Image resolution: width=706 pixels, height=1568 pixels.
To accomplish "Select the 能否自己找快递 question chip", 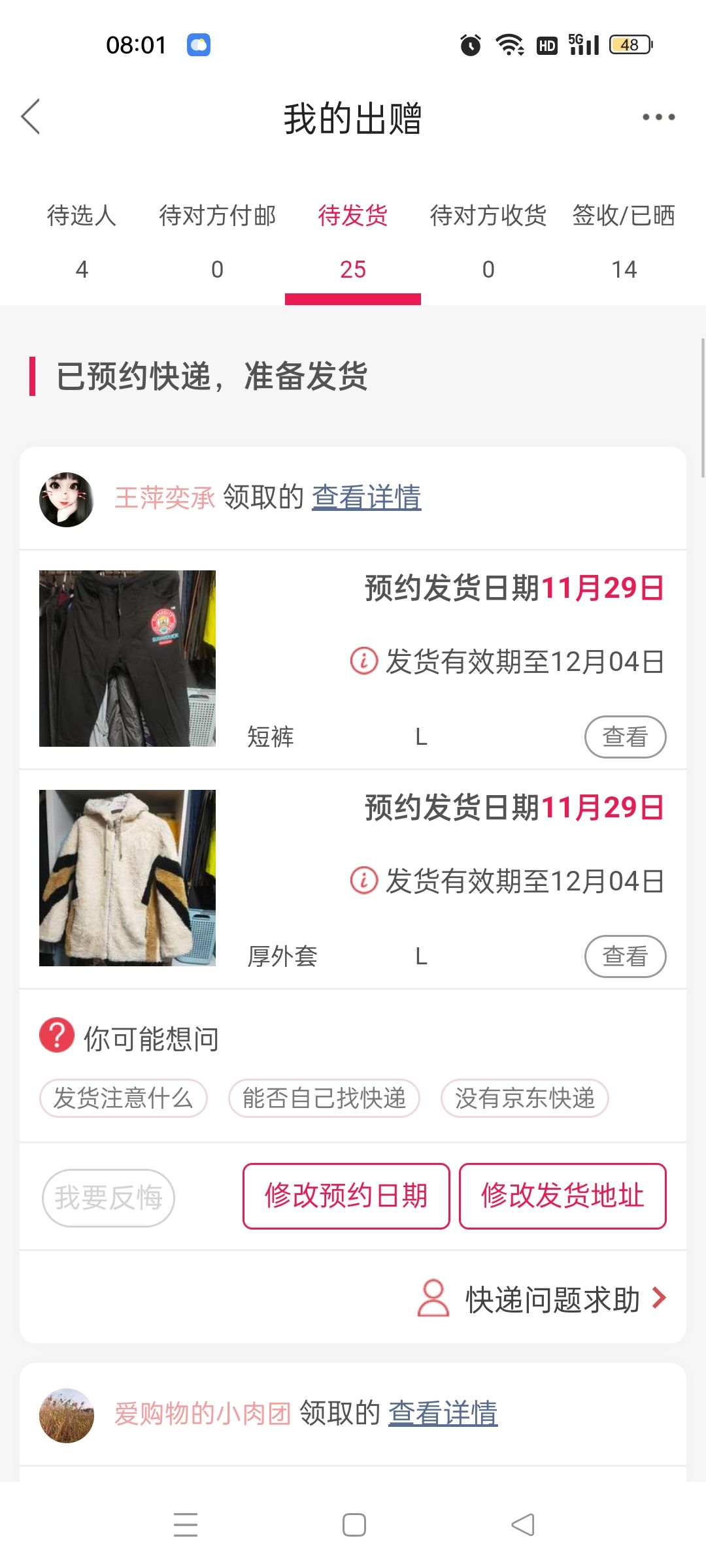I will [x=324, y=1098].
